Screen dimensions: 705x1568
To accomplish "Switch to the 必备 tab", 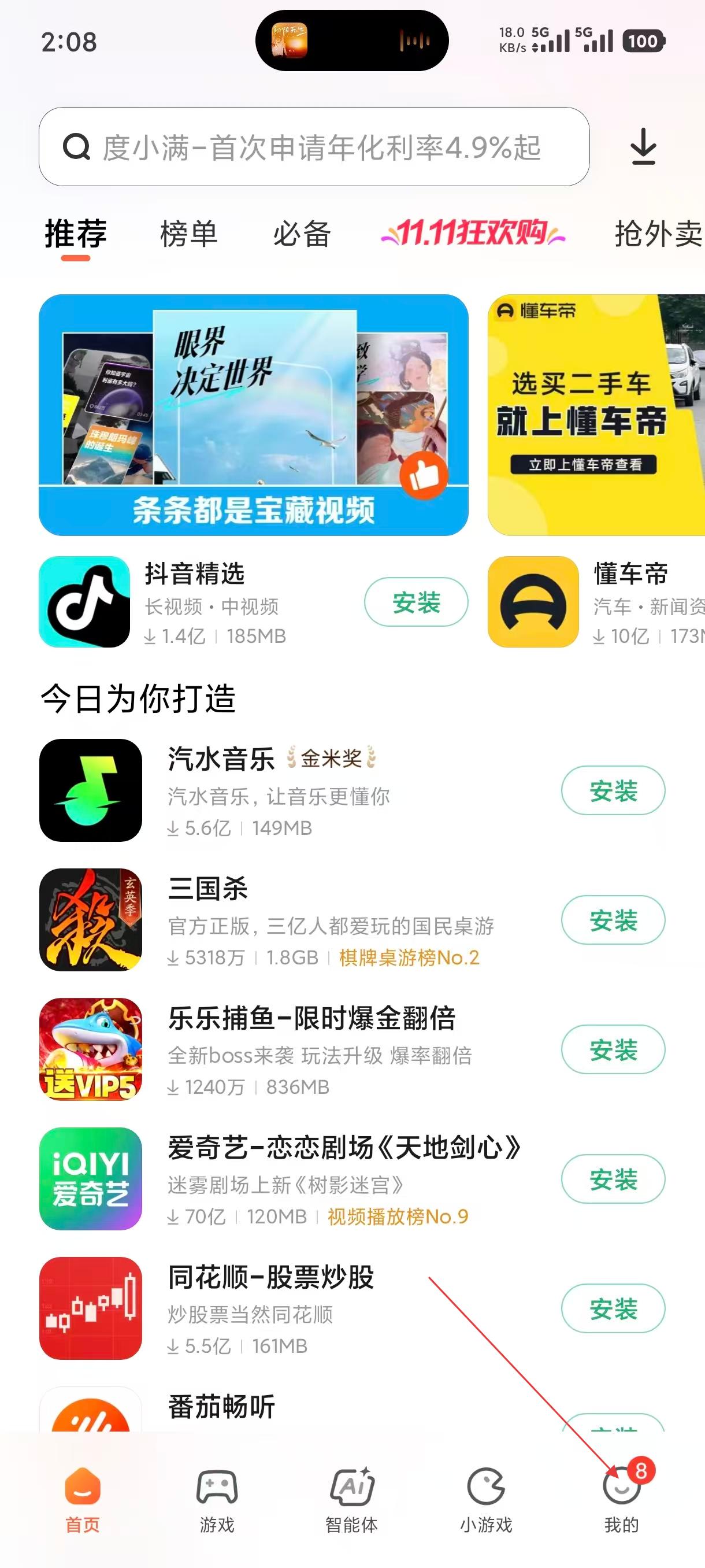I will (301, 234).
